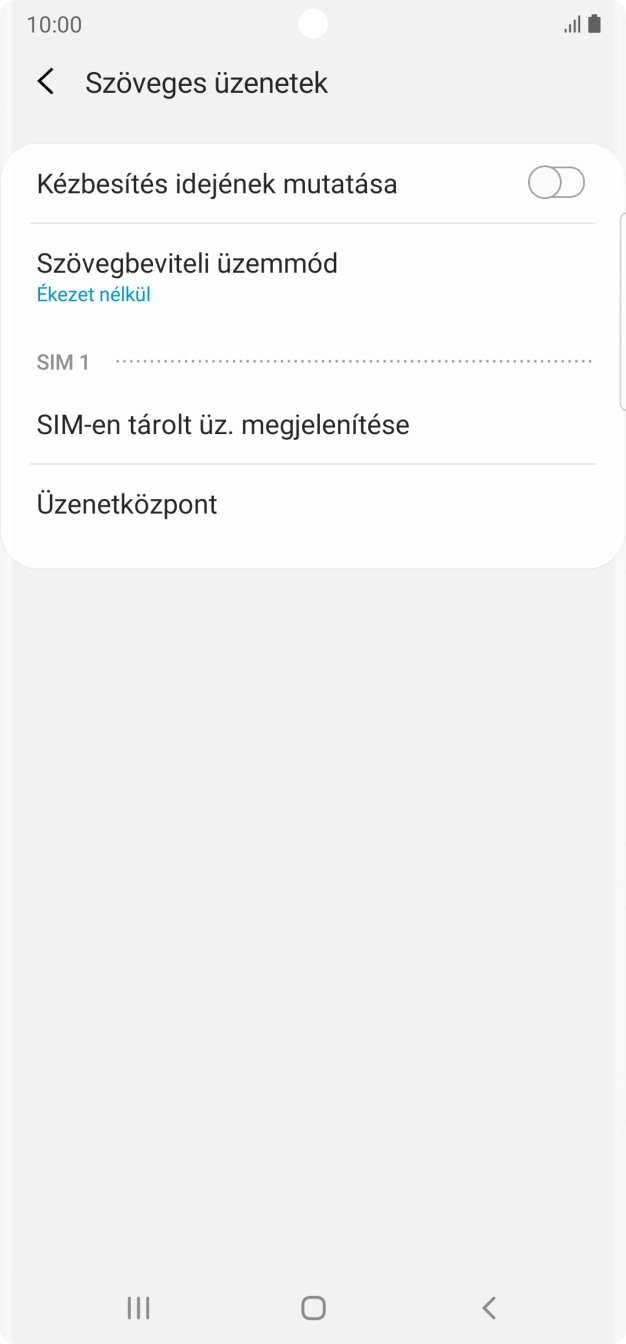Screen dimensions: 626x1344
Task: Go back from Szöveges üzenetek
Action: pyautogui.click(x=46, y=82)
